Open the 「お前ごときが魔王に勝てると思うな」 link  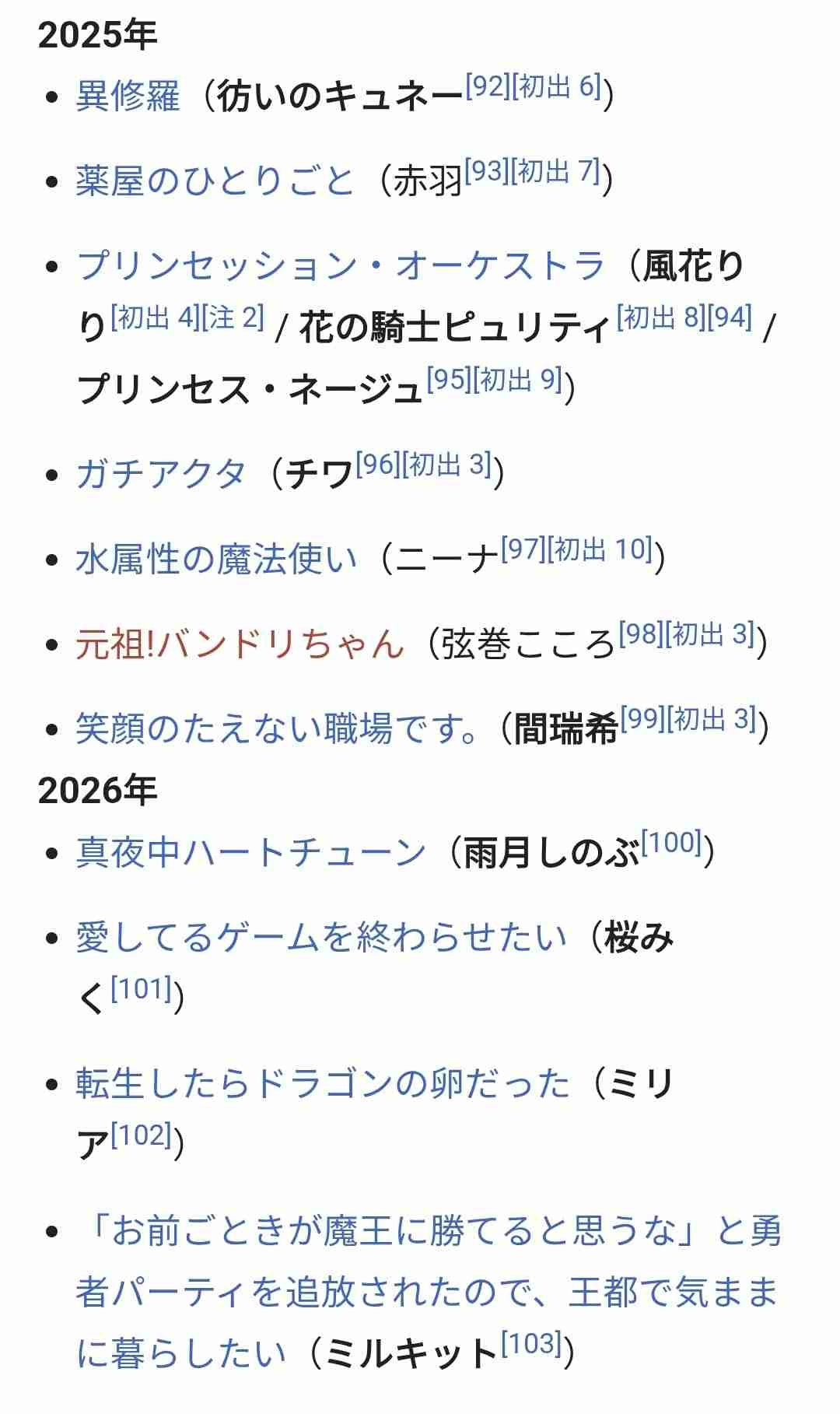tap(428, 1232)
